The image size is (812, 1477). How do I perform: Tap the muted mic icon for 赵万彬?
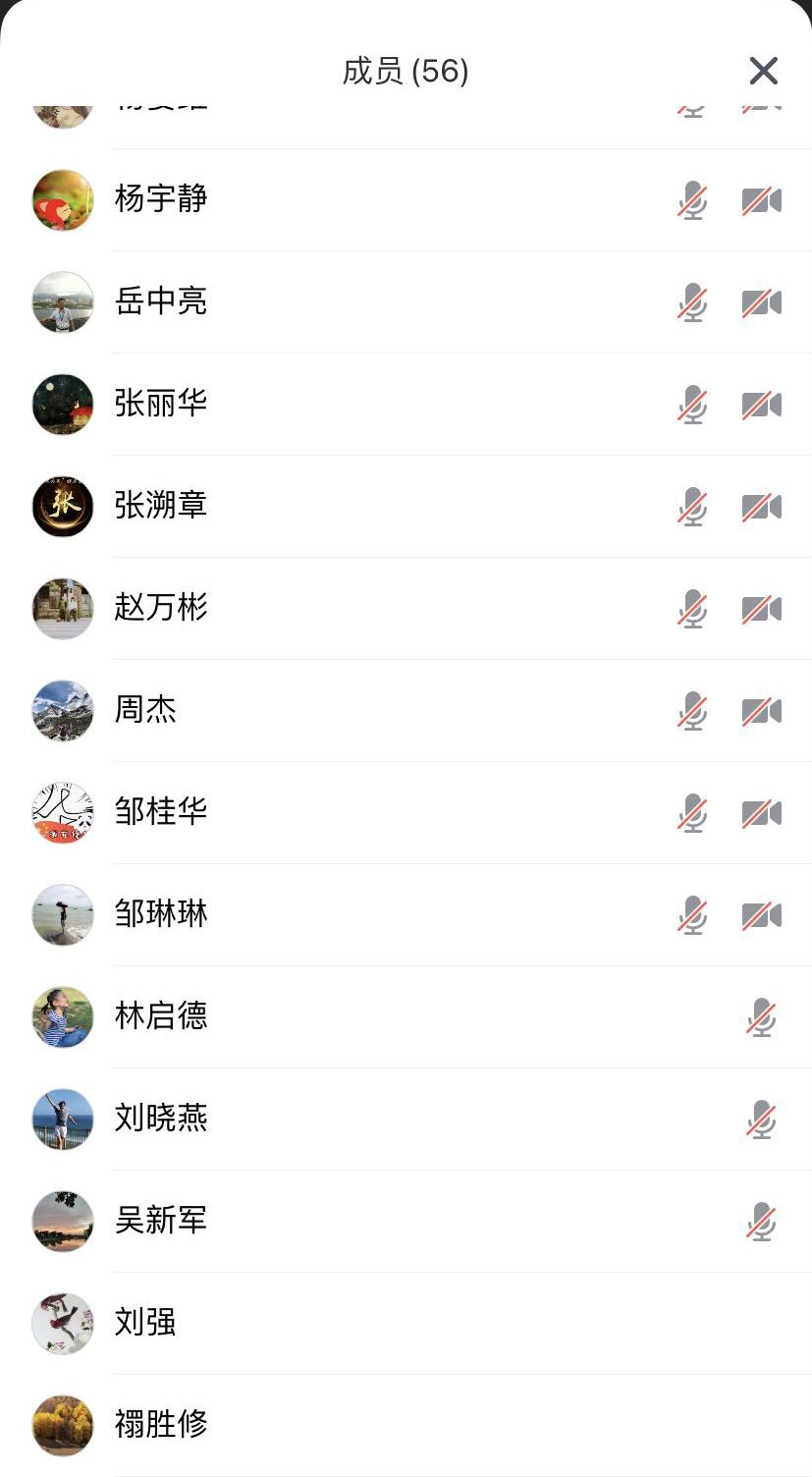click(692, 609)
